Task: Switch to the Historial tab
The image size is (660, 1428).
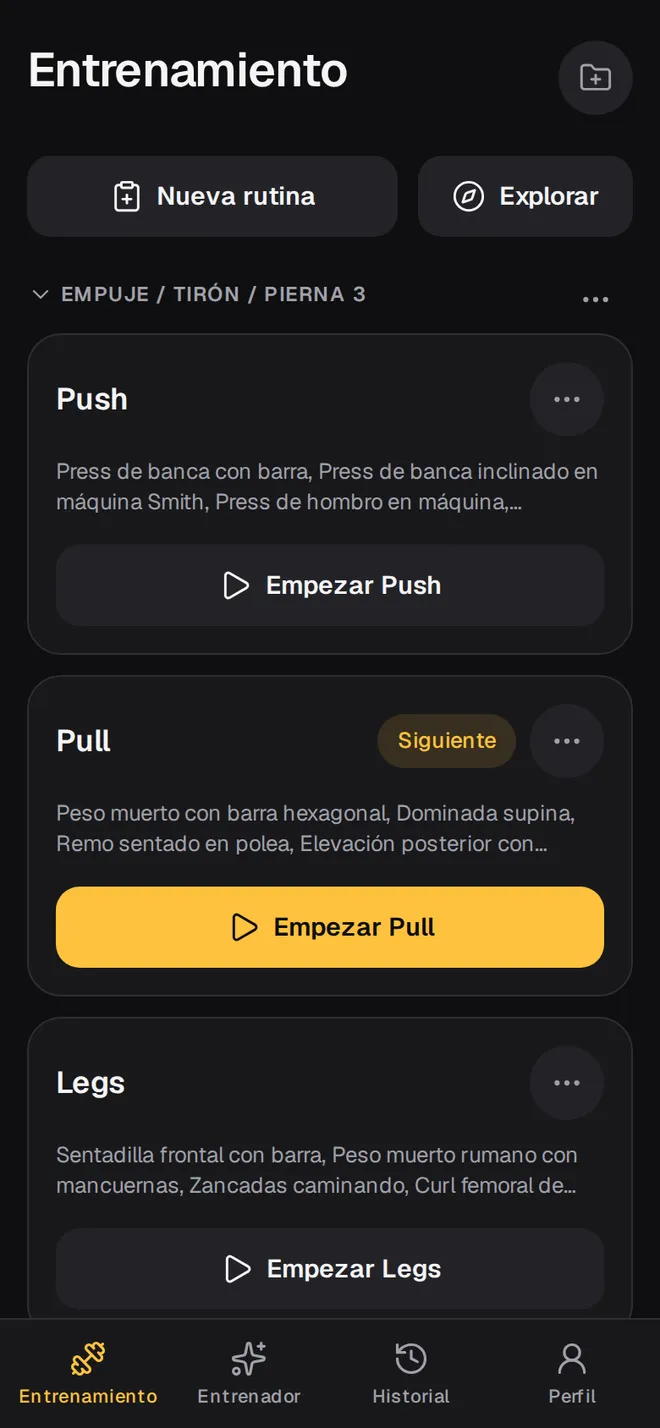Action: (x=411, y=1374)
